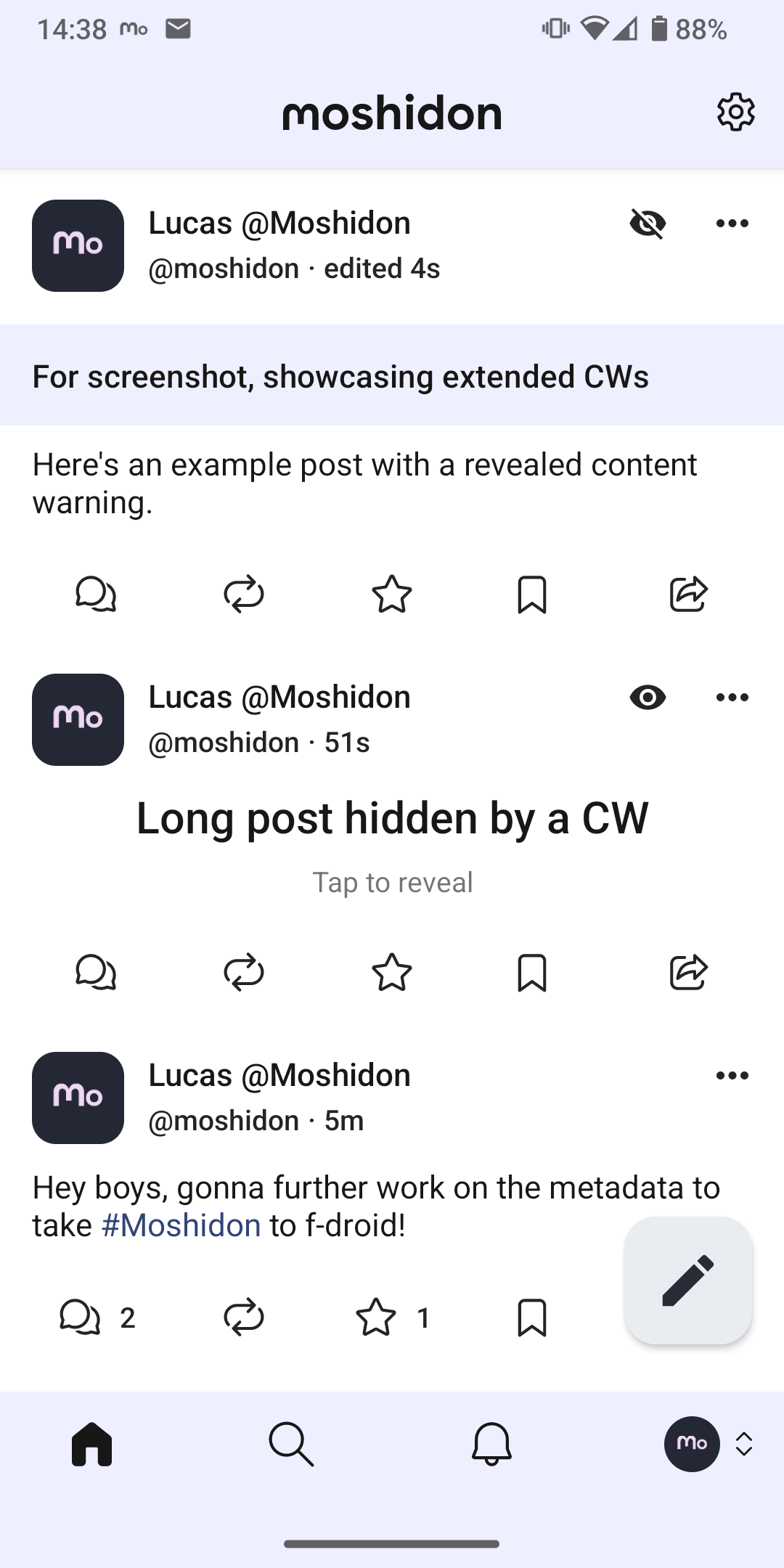Reply to the revealed content warning post
The width and height of the screenshot is (784, 1568).
(x=96, y=595)
